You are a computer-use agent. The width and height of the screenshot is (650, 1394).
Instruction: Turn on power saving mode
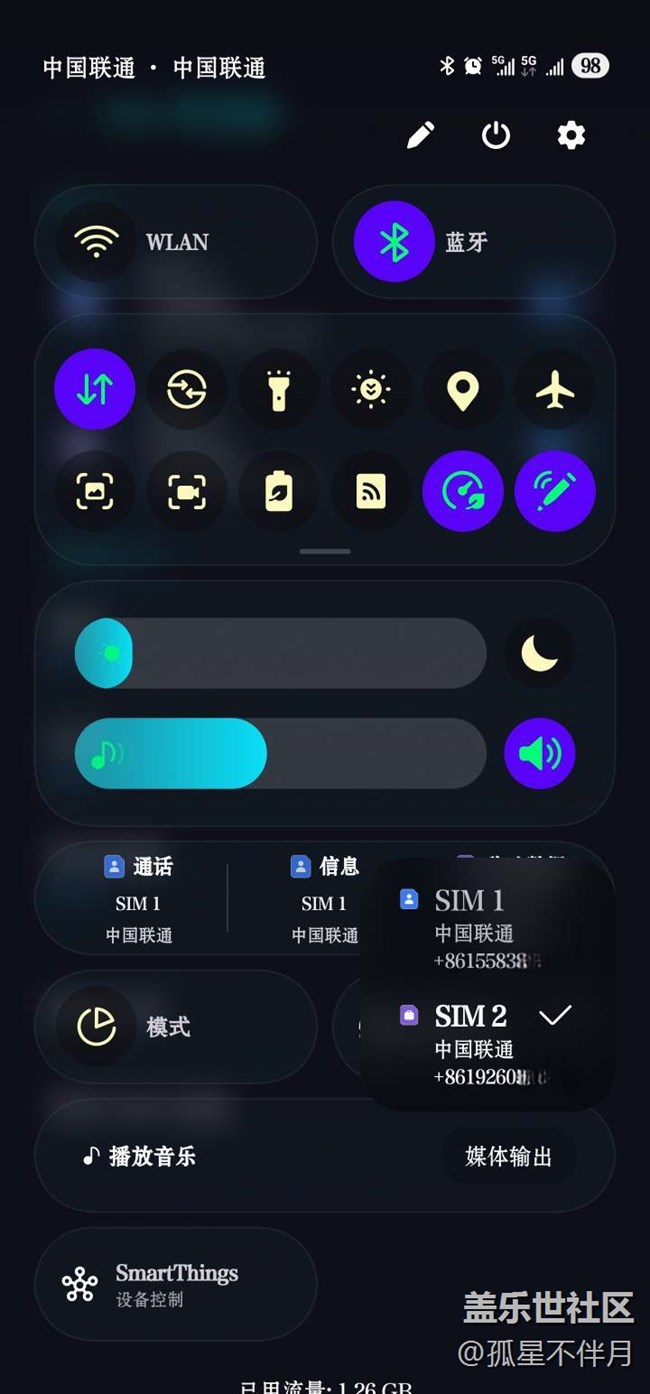[x=279, y=491]
